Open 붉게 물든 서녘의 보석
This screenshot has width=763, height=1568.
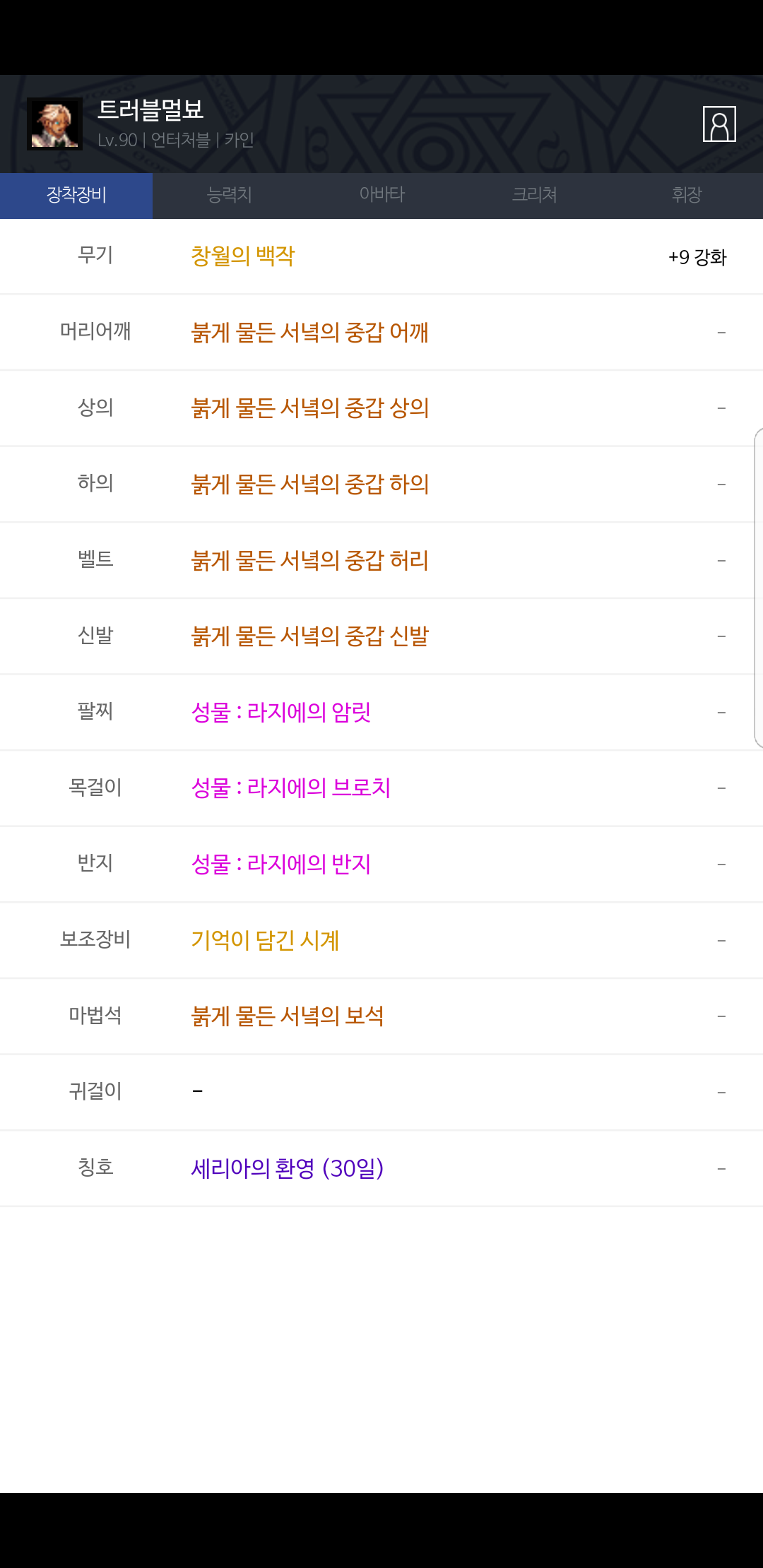coord(287,1016)
